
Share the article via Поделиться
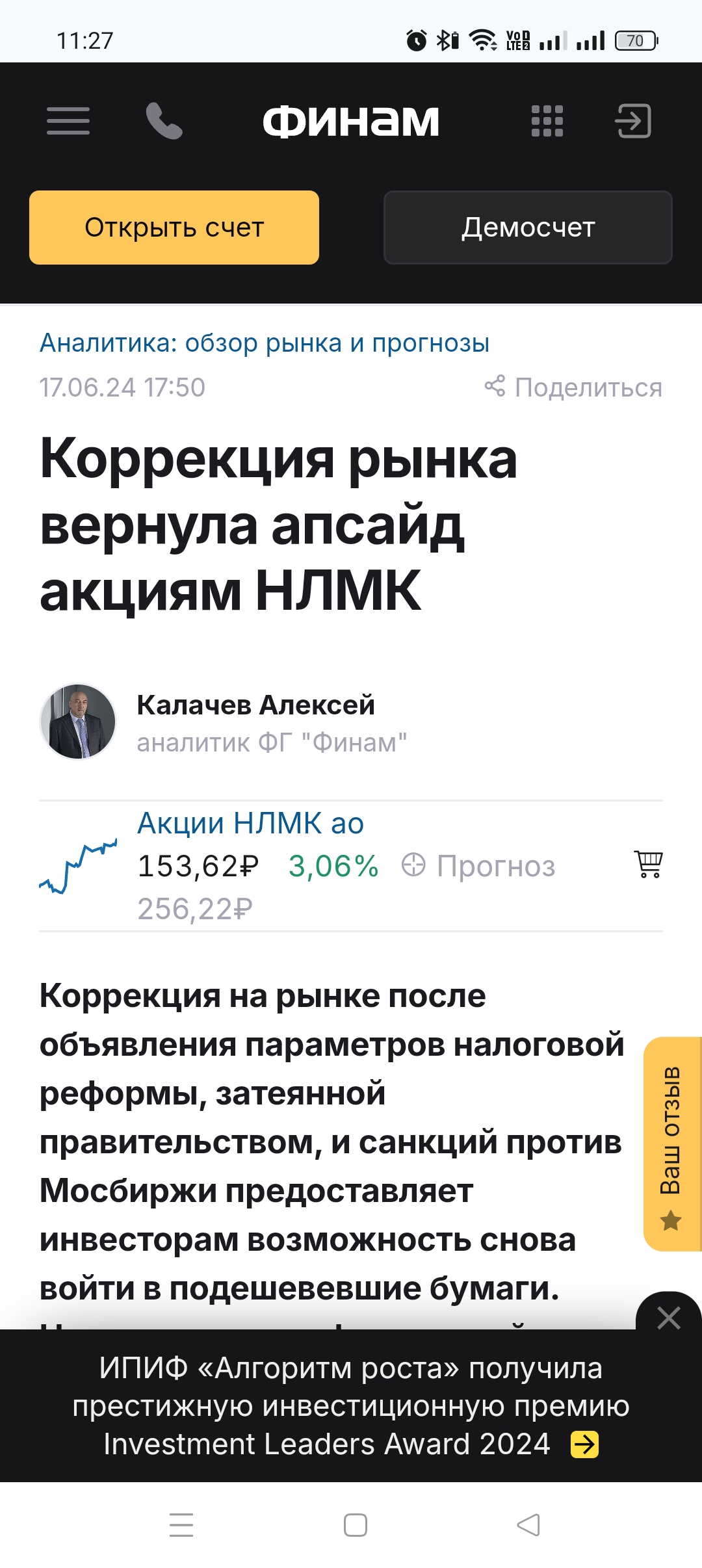point(574,387)
